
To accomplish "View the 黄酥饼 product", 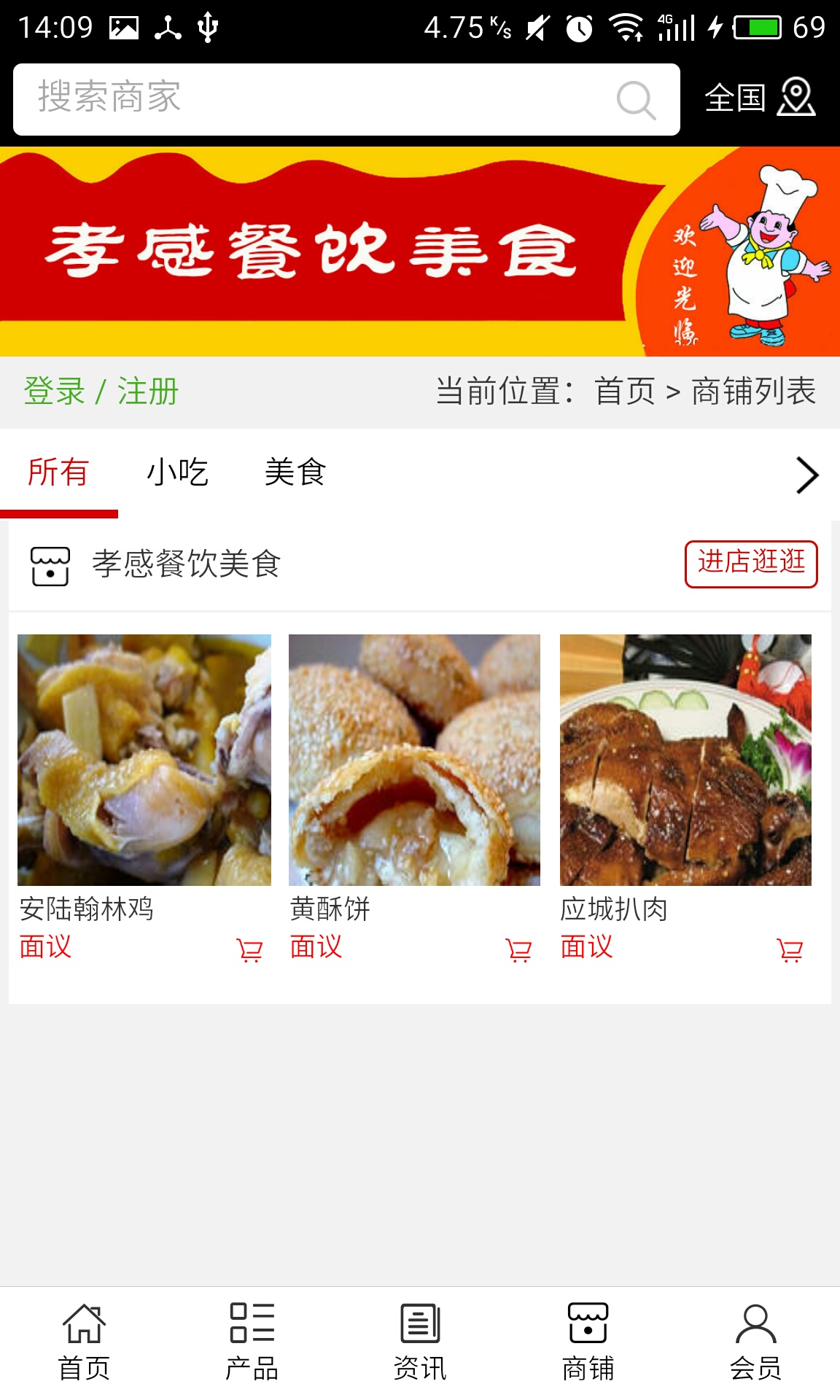I will [x=414, y=760].
